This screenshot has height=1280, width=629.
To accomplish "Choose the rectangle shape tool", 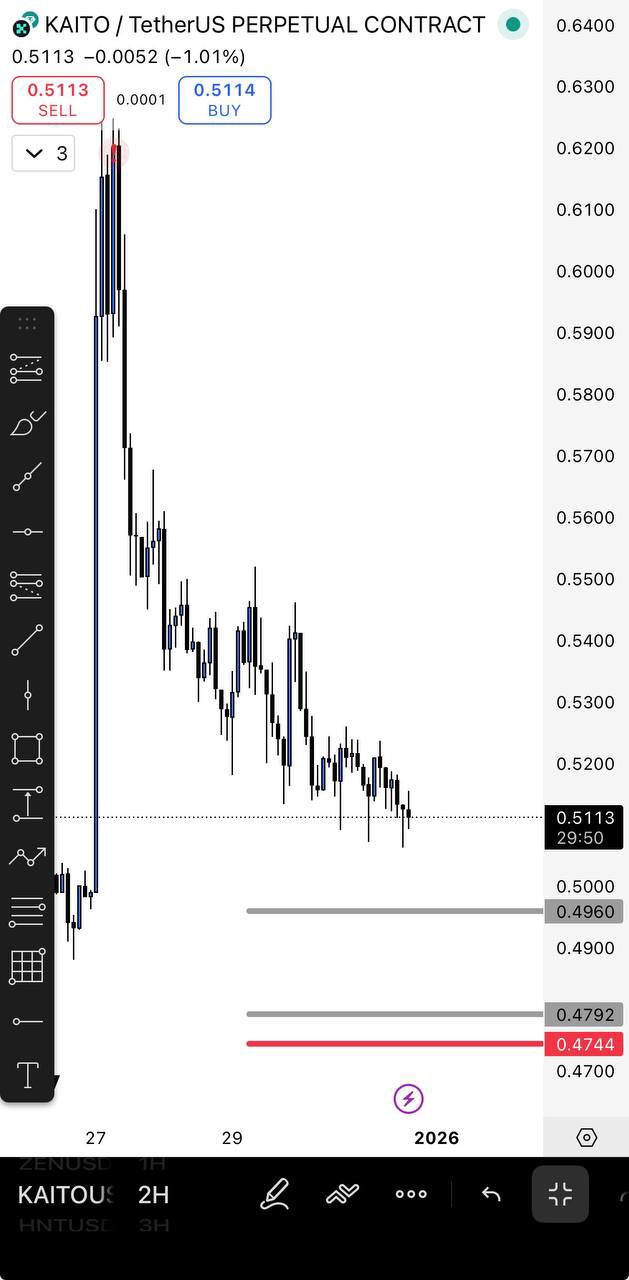I will pyautogui.click(x=27, y=748).
